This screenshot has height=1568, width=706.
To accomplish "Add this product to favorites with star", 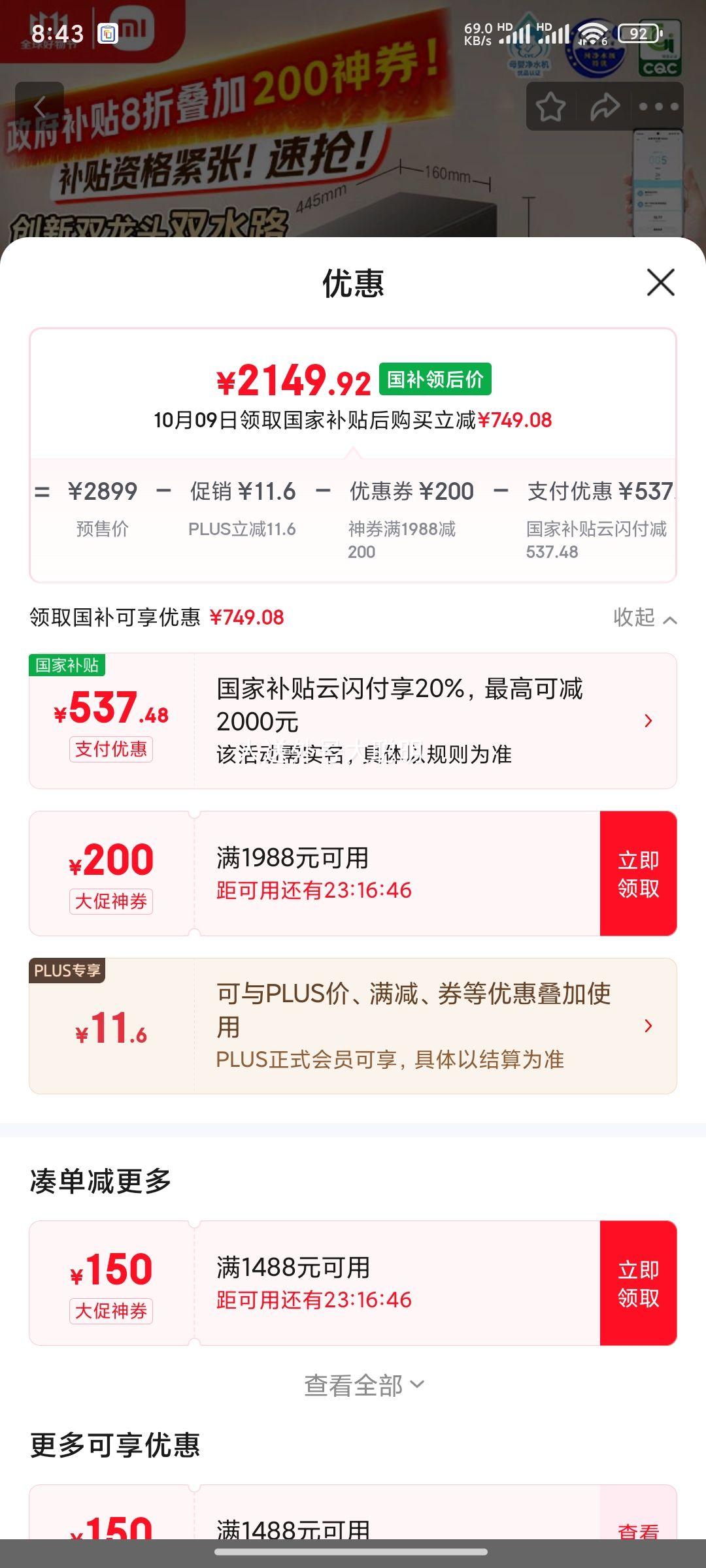I will pyautogui.click(x=550, y=106).
